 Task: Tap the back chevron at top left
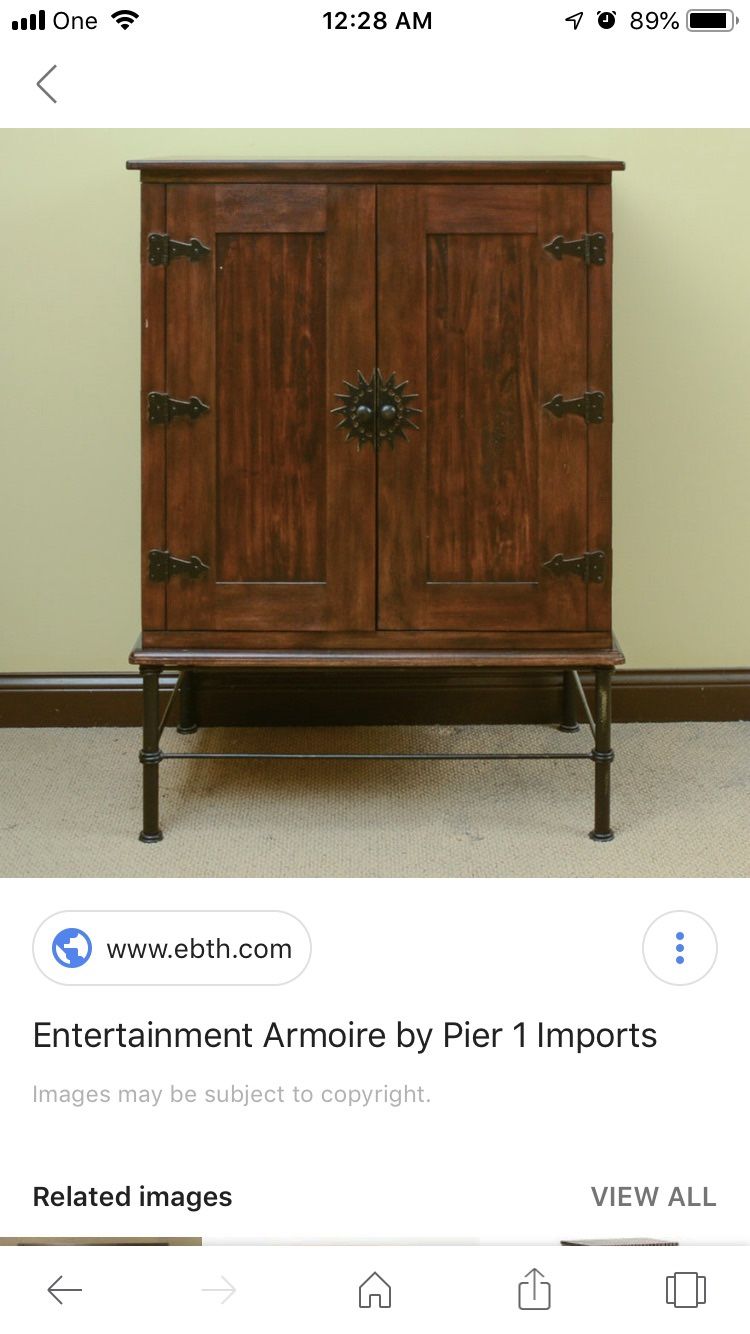point(46,84)
